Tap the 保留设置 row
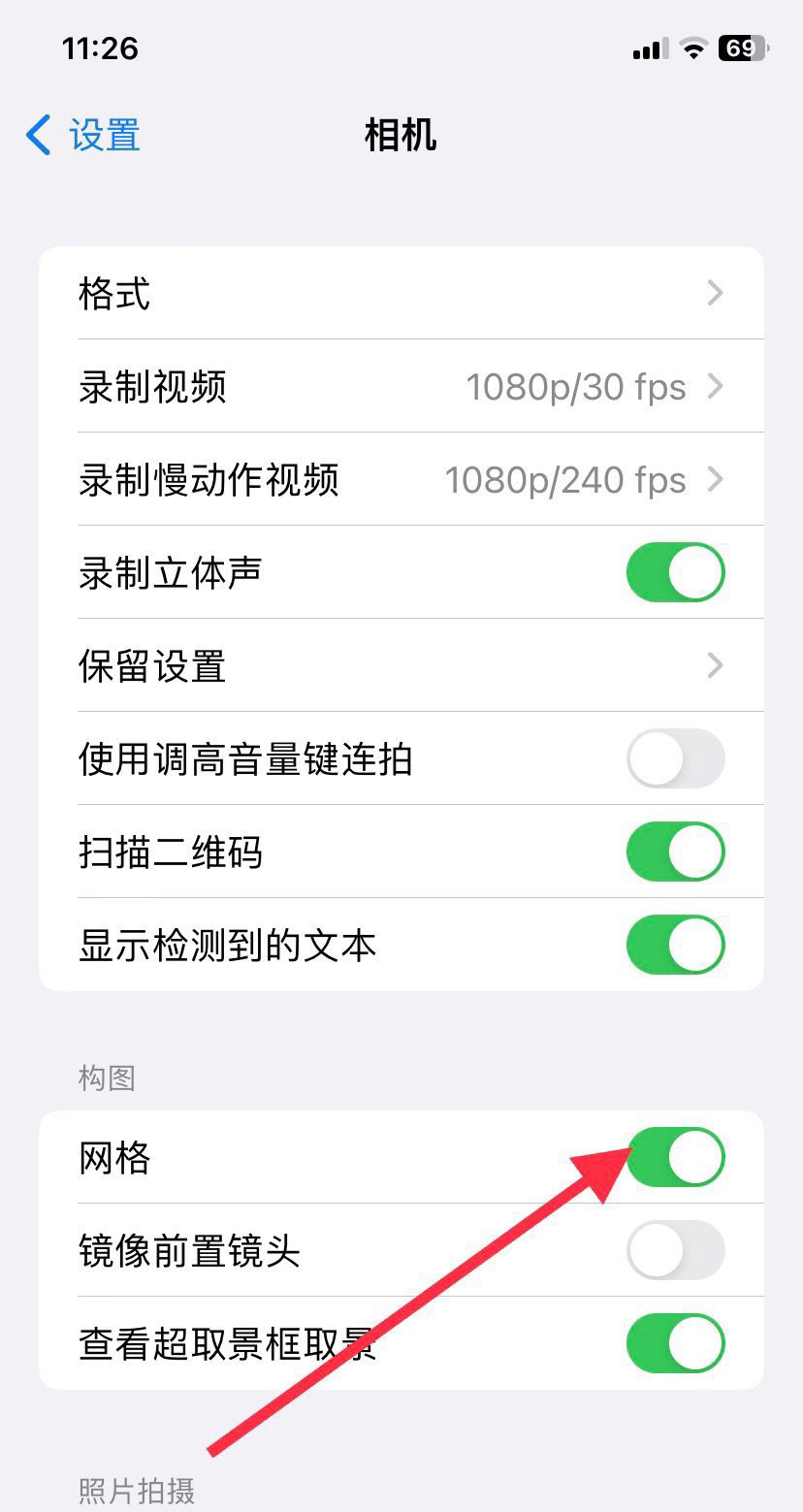This screenshot has height=1512, width=803. 388,665
